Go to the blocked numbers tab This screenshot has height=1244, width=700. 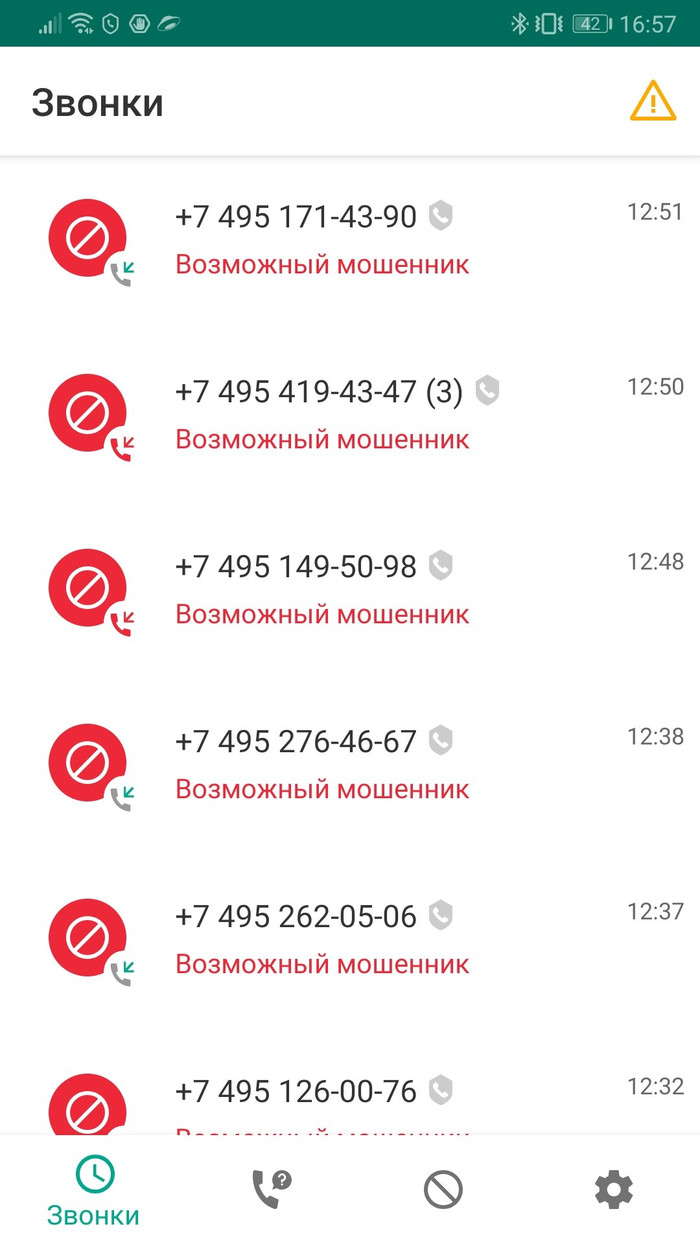tap(443, 1190)
